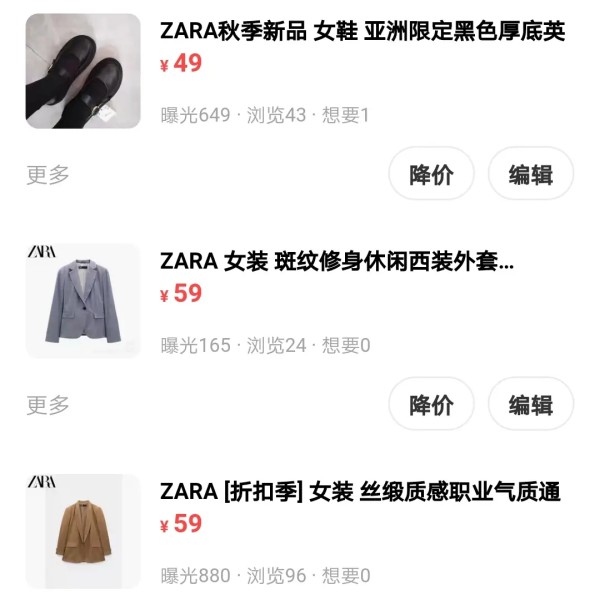
Task: Tap 降价 for the 斑纹修身西装外套 listing
Action: click(431, 404)
